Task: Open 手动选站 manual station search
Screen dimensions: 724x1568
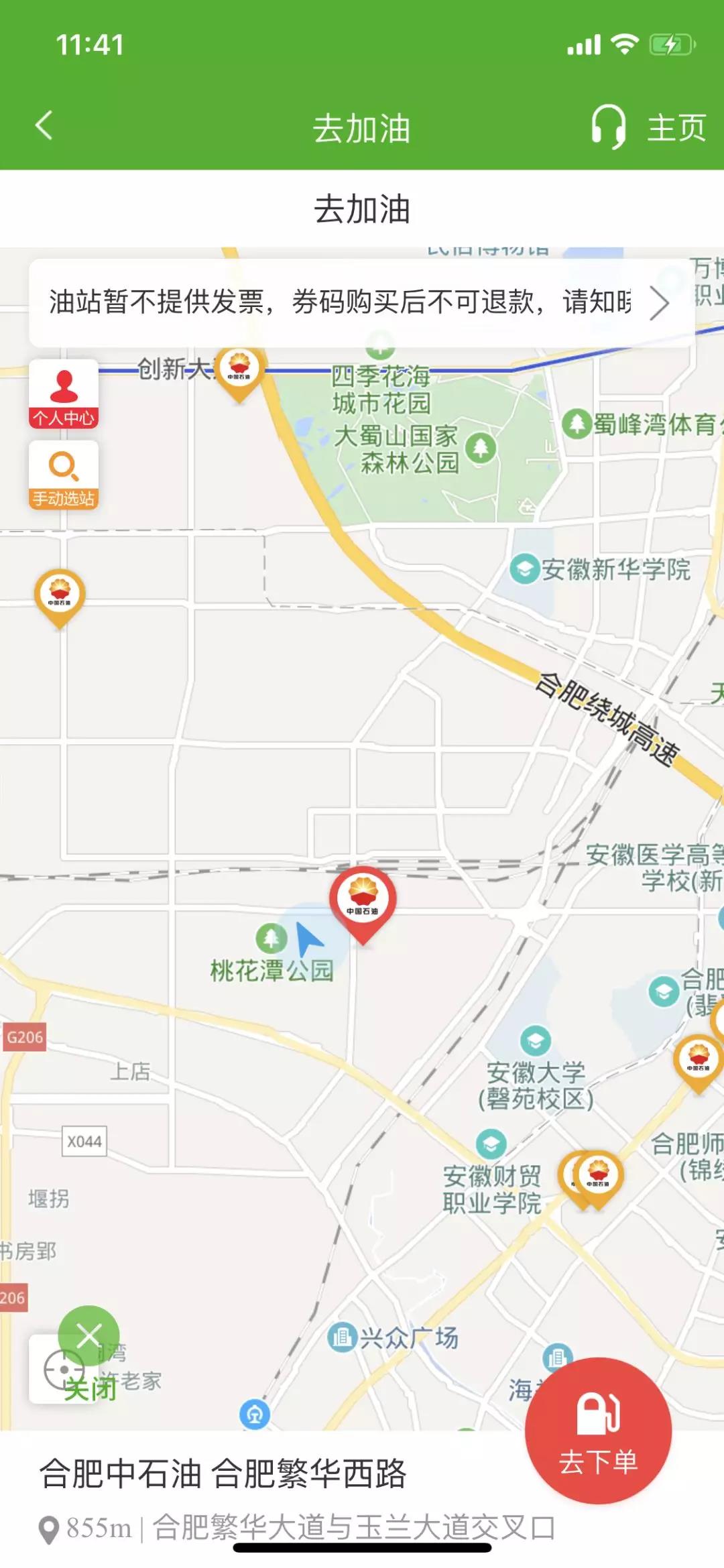Action: (x=64, y=475)
